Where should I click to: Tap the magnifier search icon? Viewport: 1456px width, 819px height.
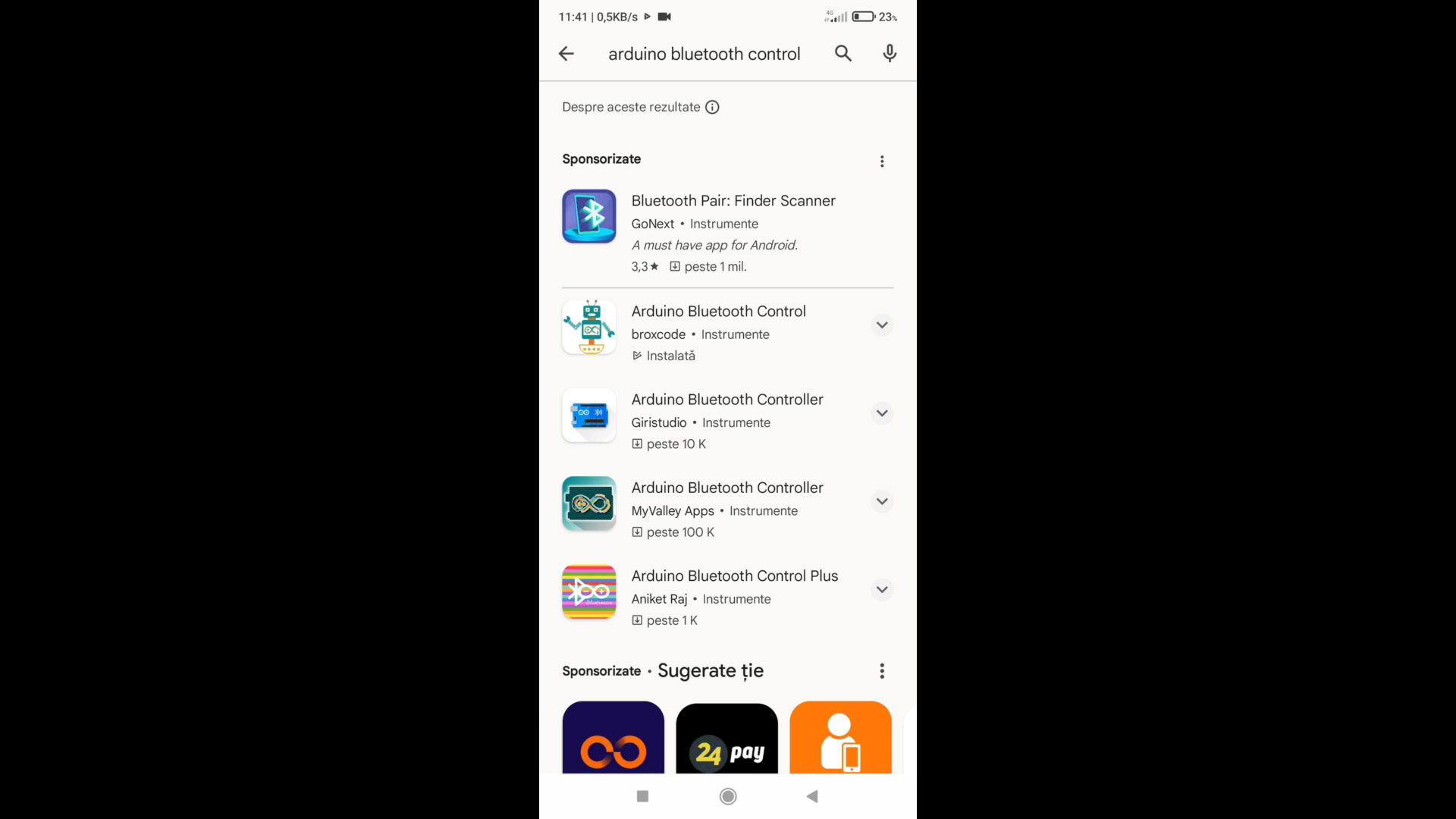click(x=843, y=54)
